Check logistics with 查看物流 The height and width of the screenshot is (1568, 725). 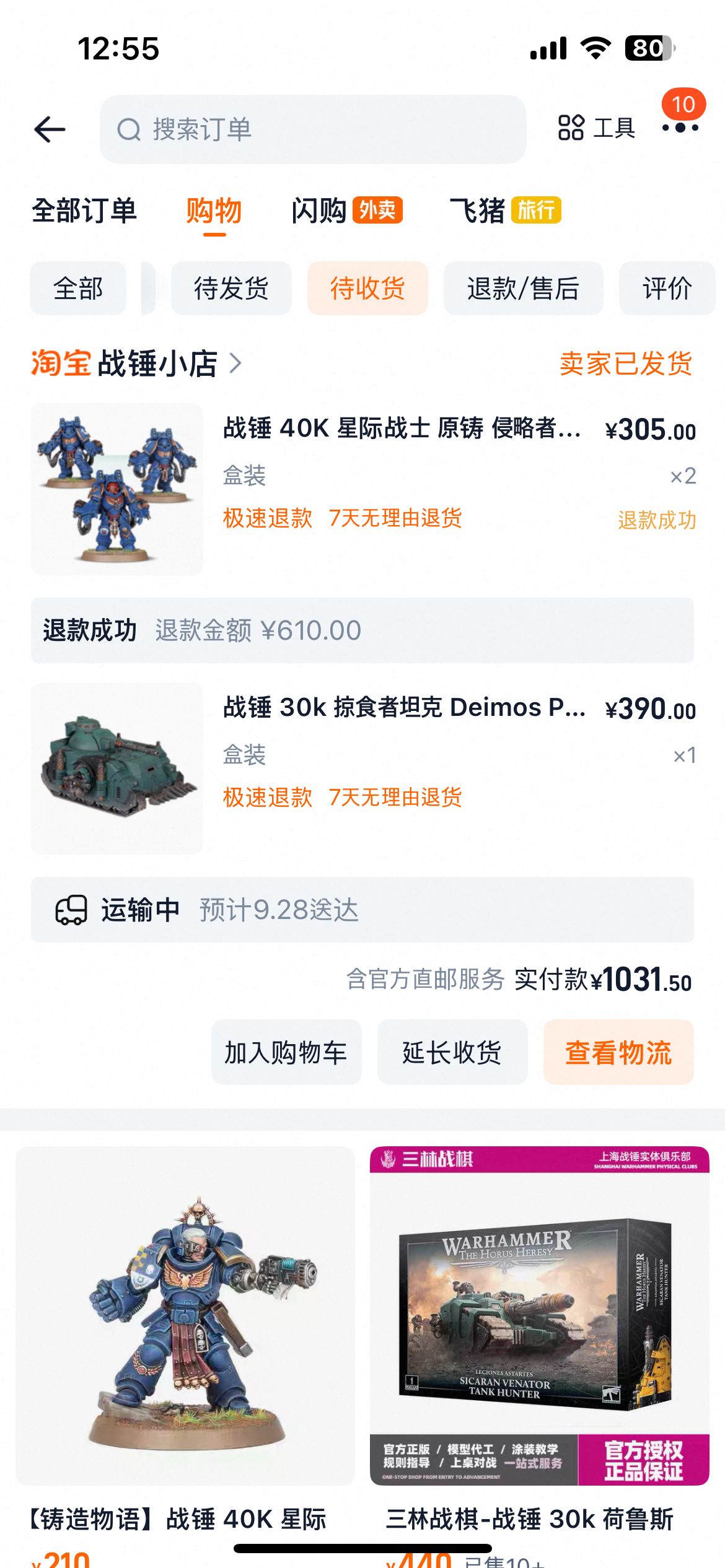pos(618,1052)
